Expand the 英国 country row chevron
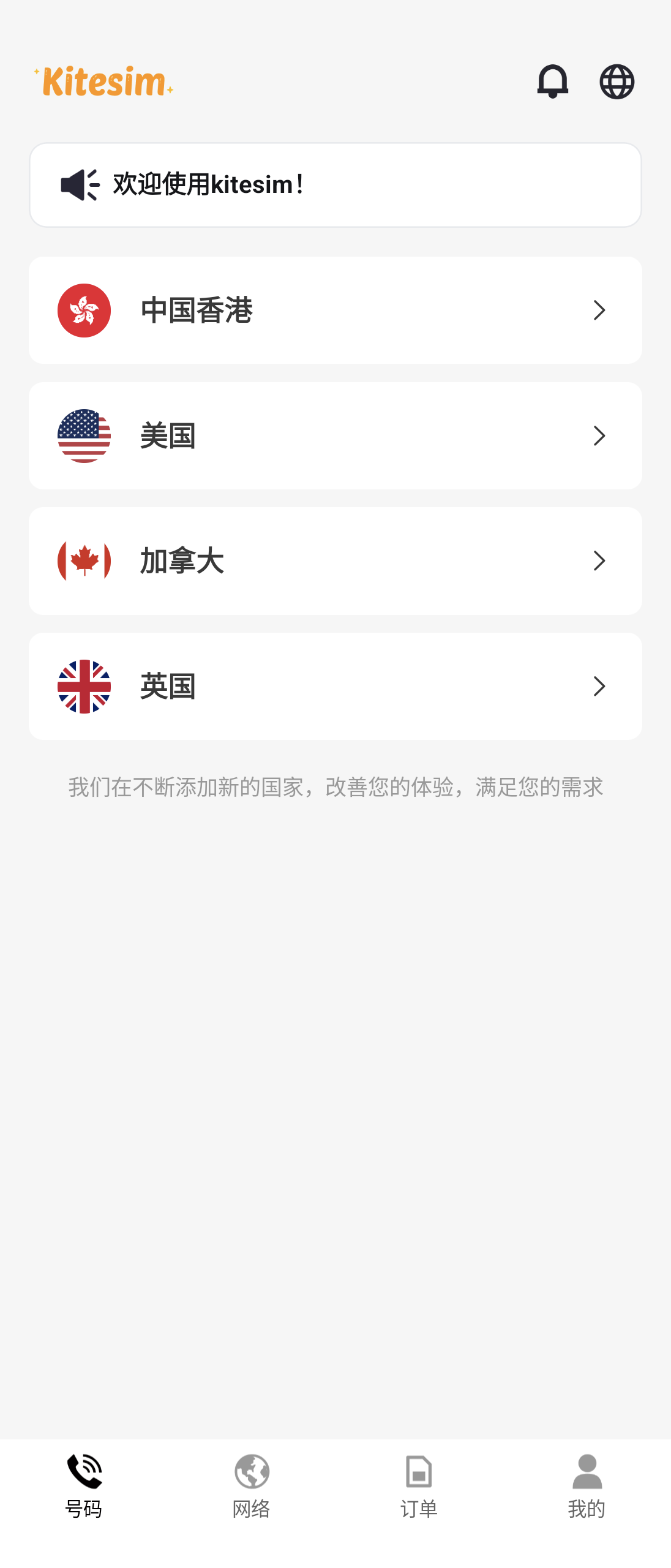This screenshot has height=1568, width=671. [599, 687]
